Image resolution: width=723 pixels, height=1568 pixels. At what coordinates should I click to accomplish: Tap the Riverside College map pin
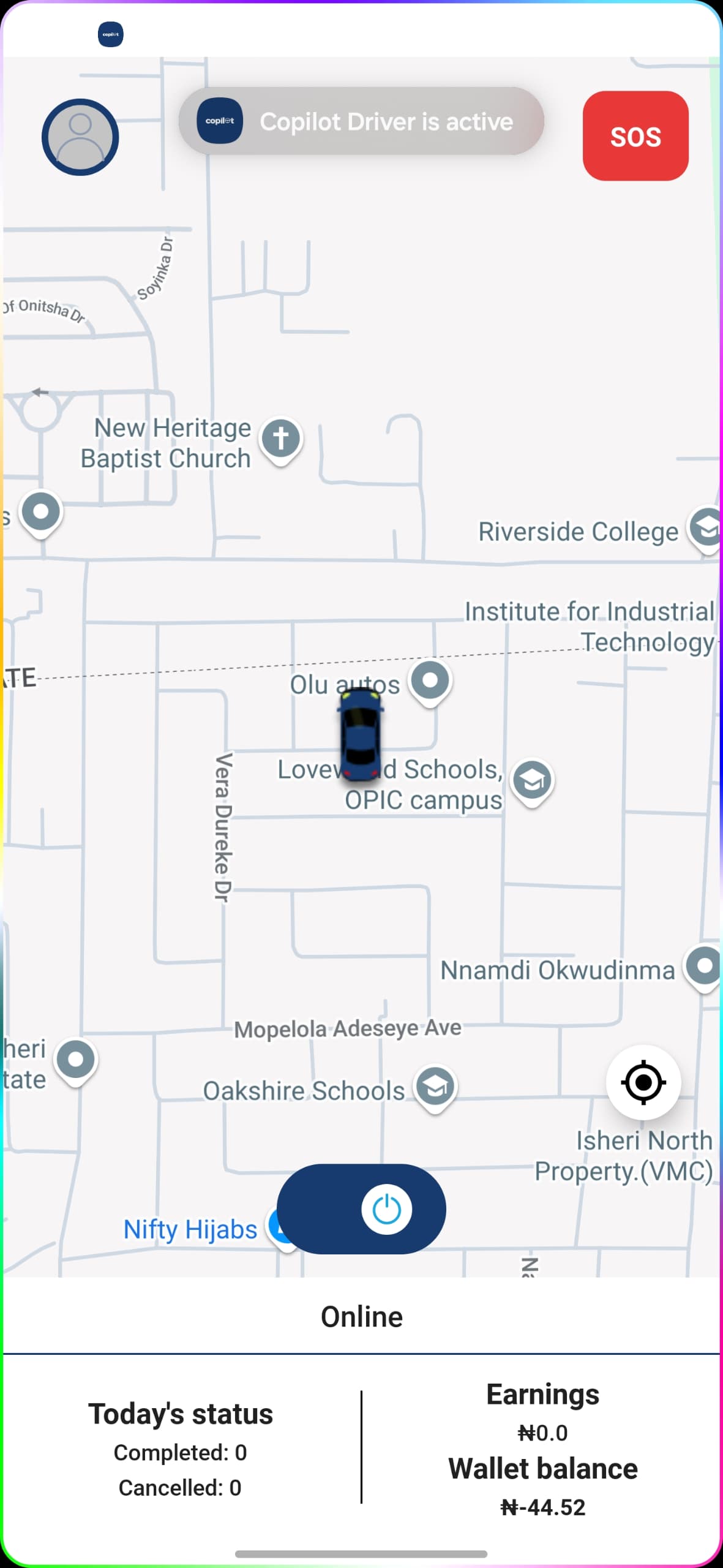pos(706,528)
